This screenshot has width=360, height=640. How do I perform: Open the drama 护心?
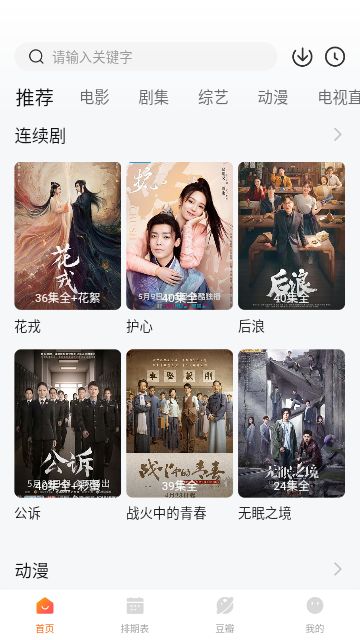(180, 236)
